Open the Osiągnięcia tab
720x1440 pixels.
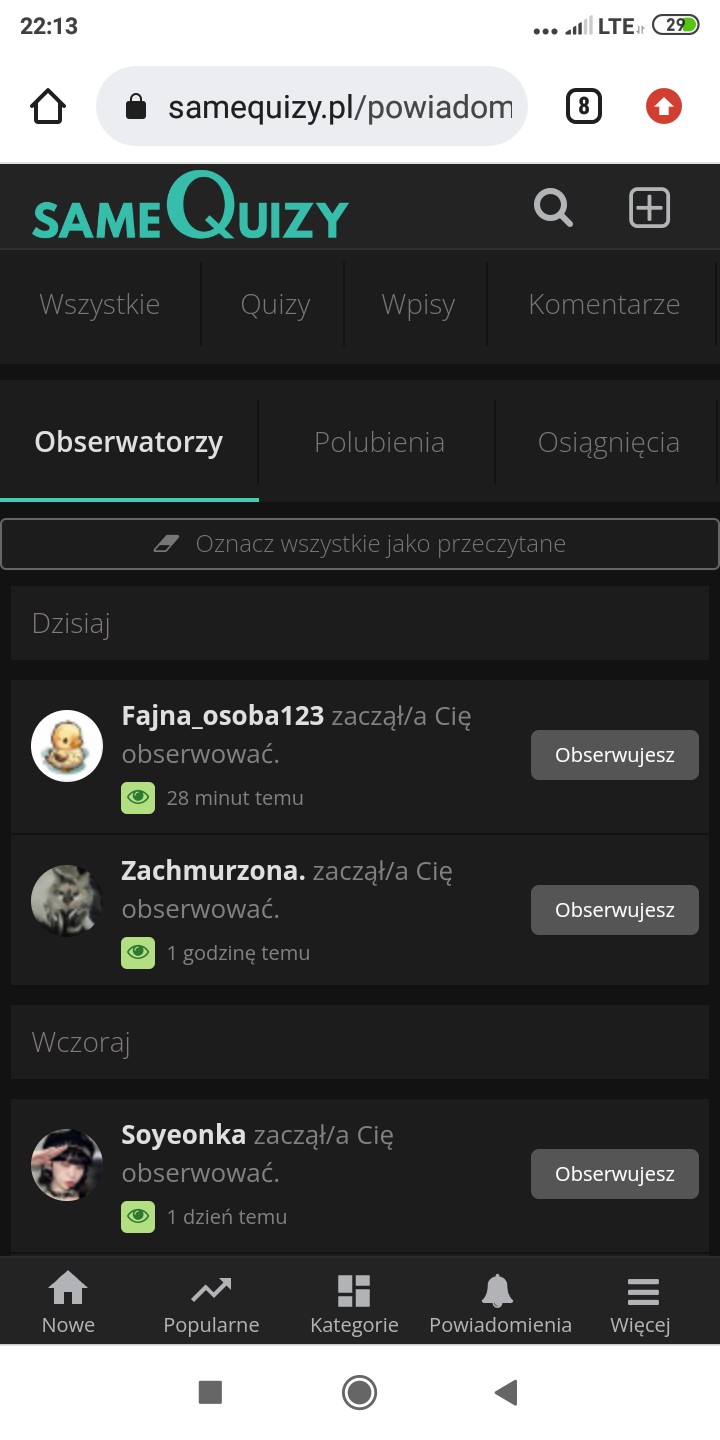[x=608, y=442]
